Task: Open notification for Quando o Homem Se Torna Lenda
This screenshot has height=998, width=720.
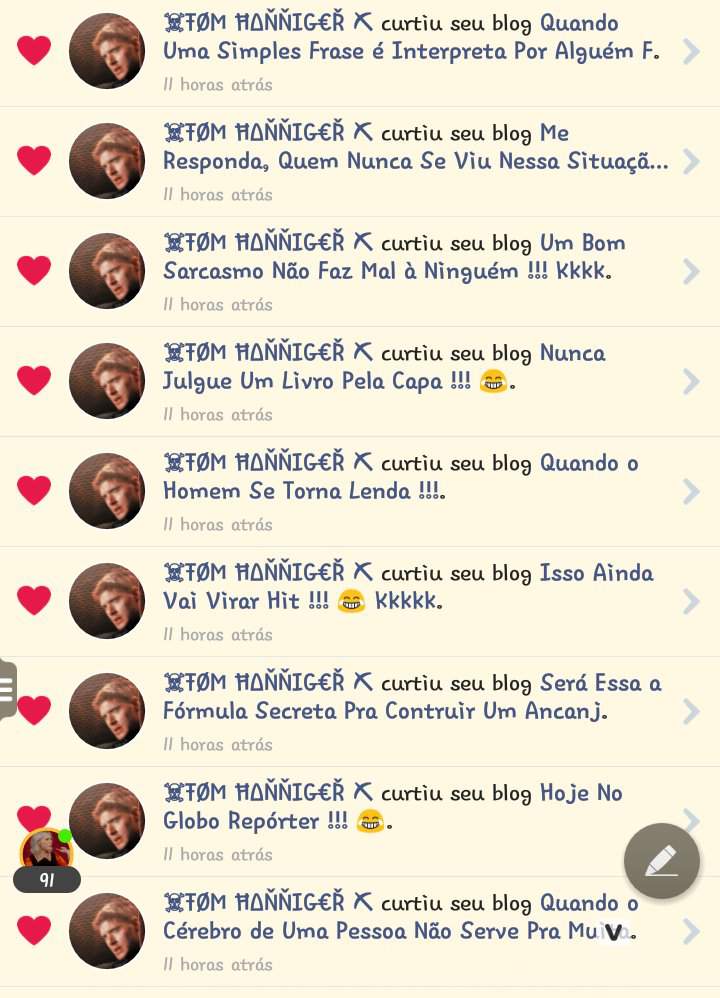Action: click(x=410, y=492)
